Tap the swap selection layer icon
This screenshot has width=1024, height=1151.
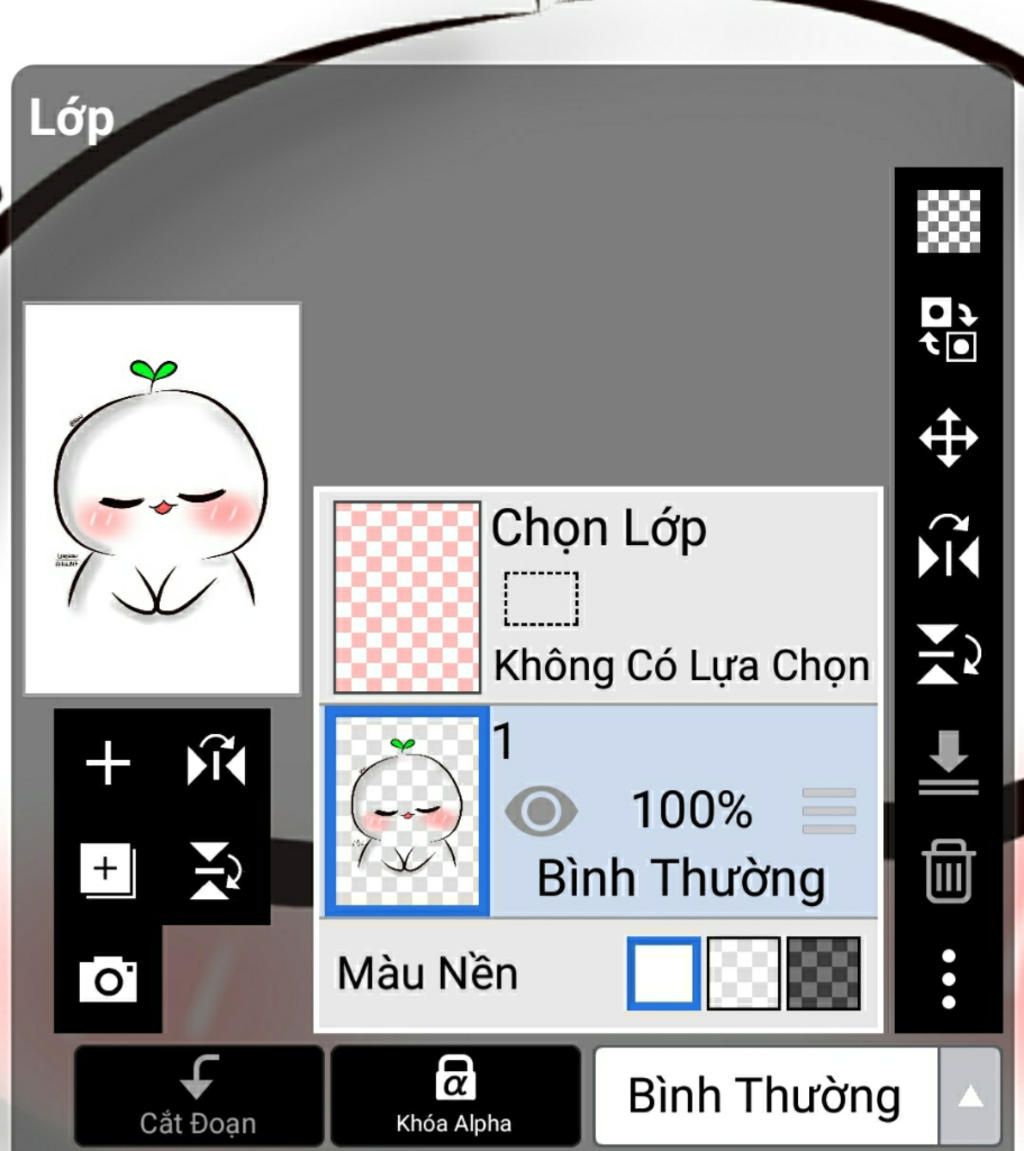tap(948, 330)
